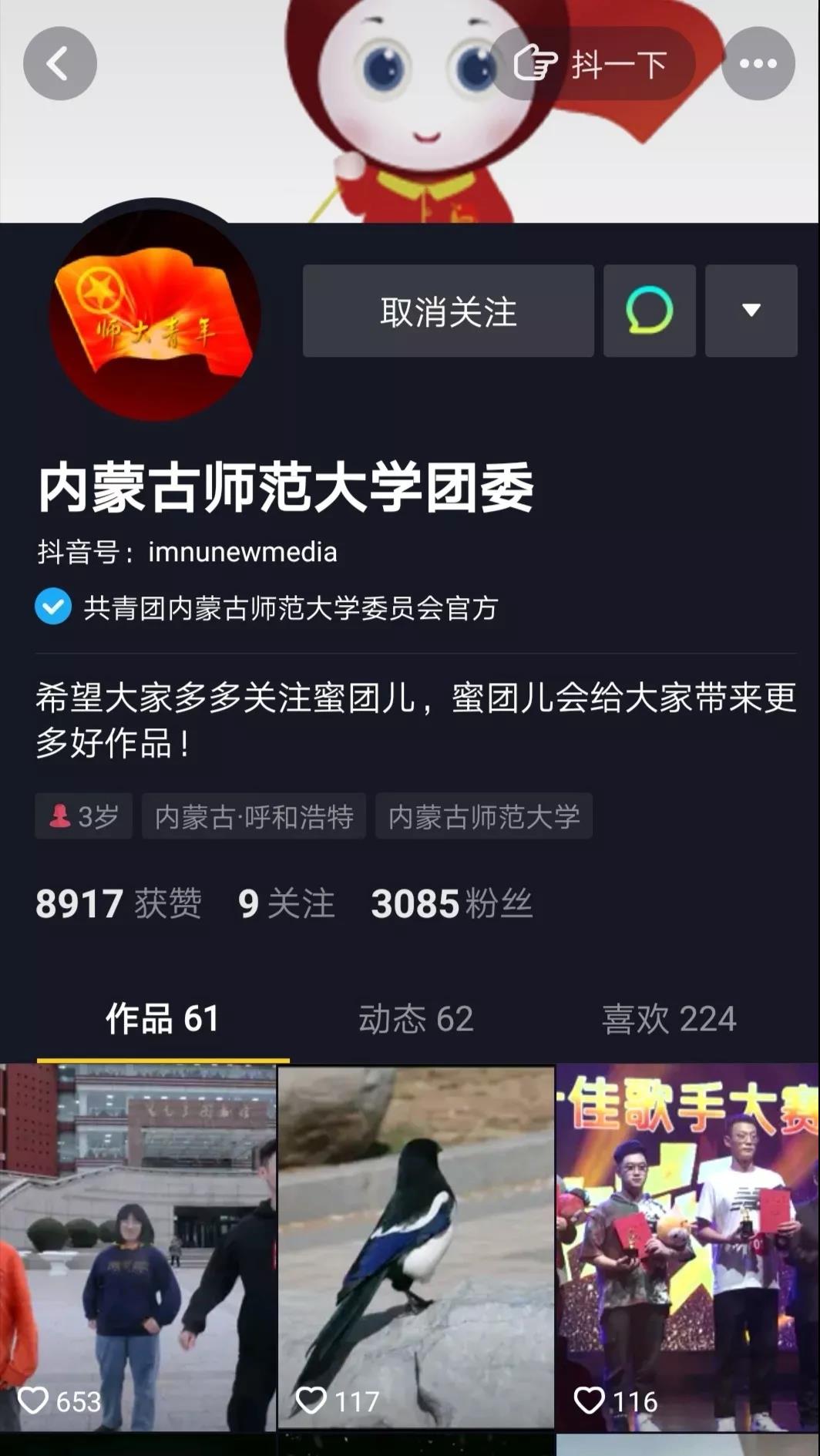The height and width of the screenshot is (1456, 820).
Task: Expand the dropdown arrow beside message icon
Action: (751, 311)
